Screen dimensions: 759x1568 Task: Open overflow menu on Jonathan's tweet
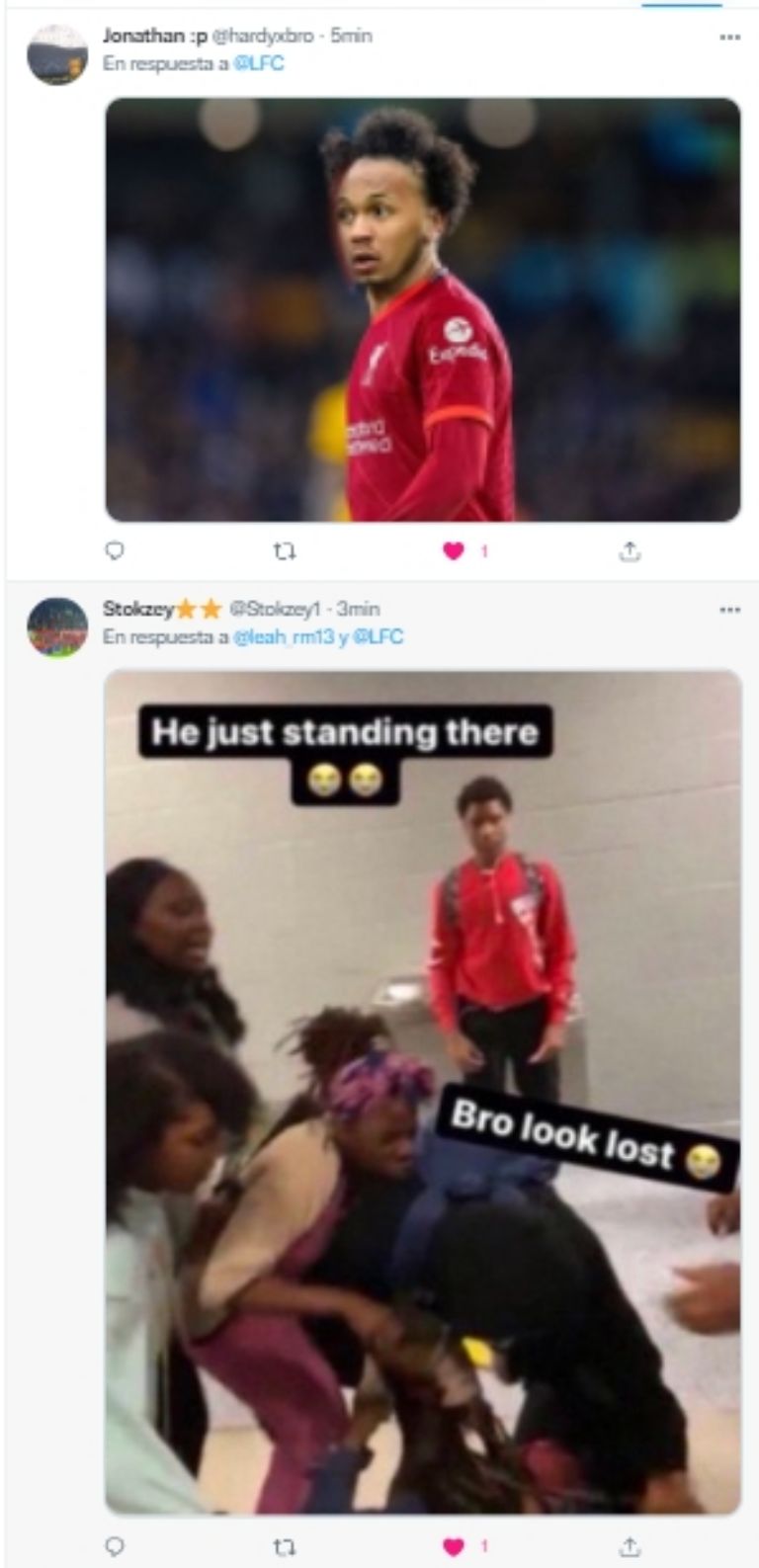tap(729, 37)
